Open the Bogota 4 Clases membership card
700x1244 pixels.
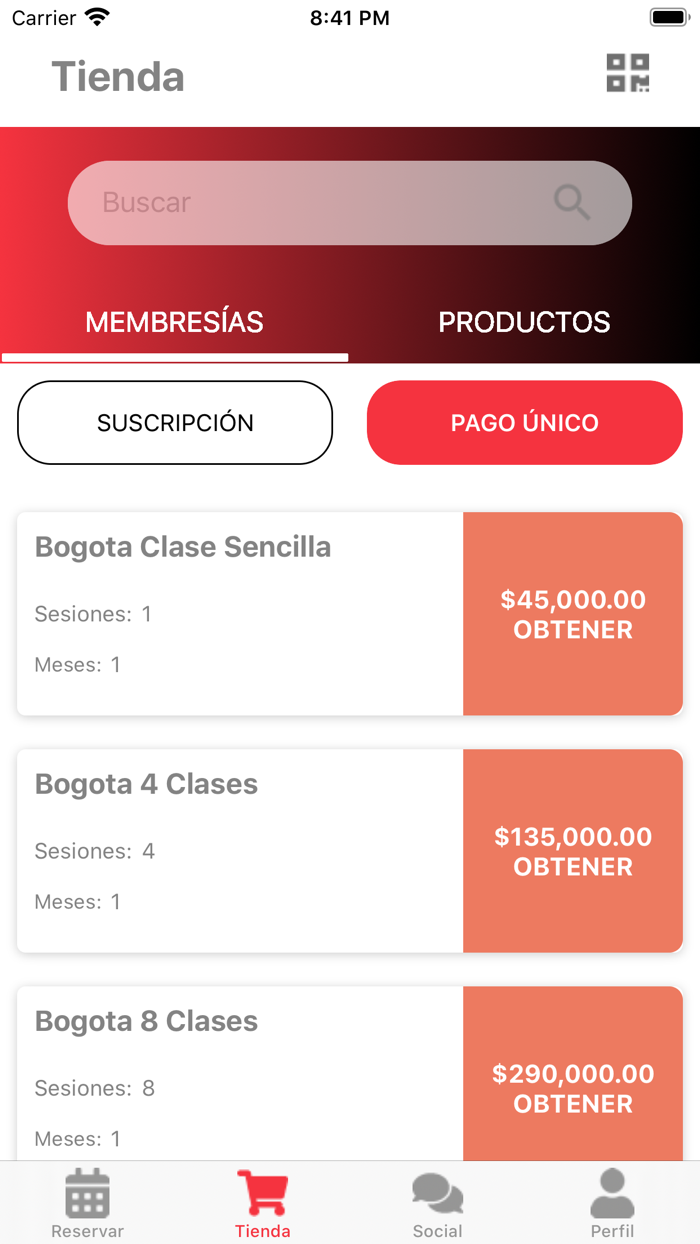coord(240,850)
